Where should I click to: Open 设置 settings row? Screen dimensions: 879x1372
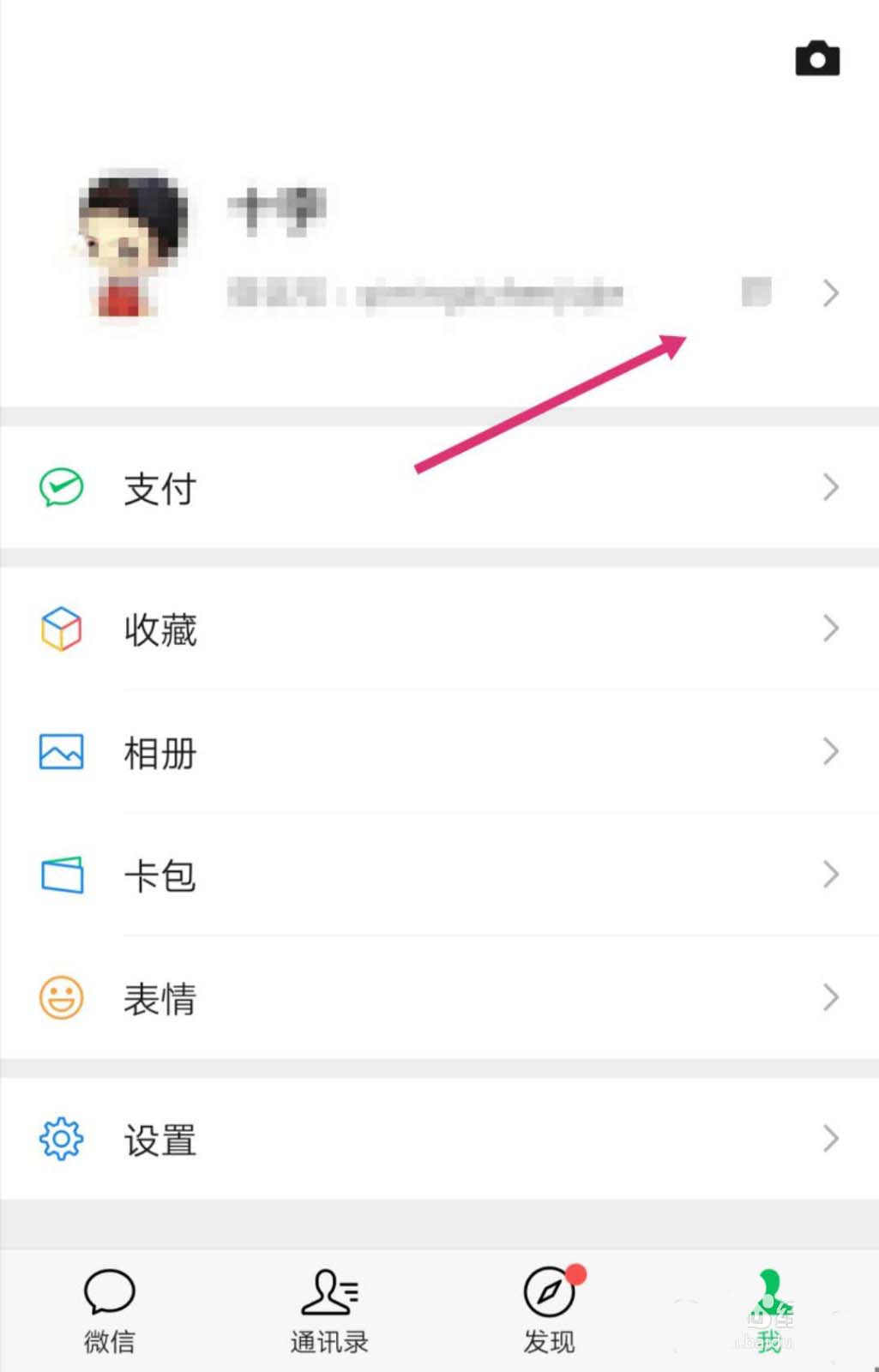click(x=439, y=1139)
